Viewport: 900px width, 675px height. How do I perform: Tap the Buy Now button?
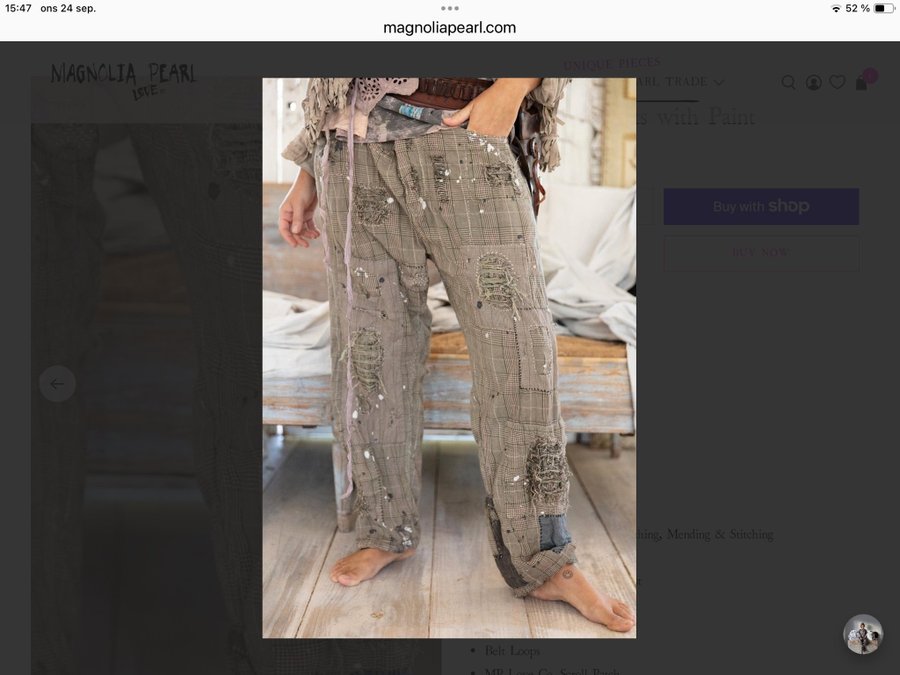pos(760,253)
